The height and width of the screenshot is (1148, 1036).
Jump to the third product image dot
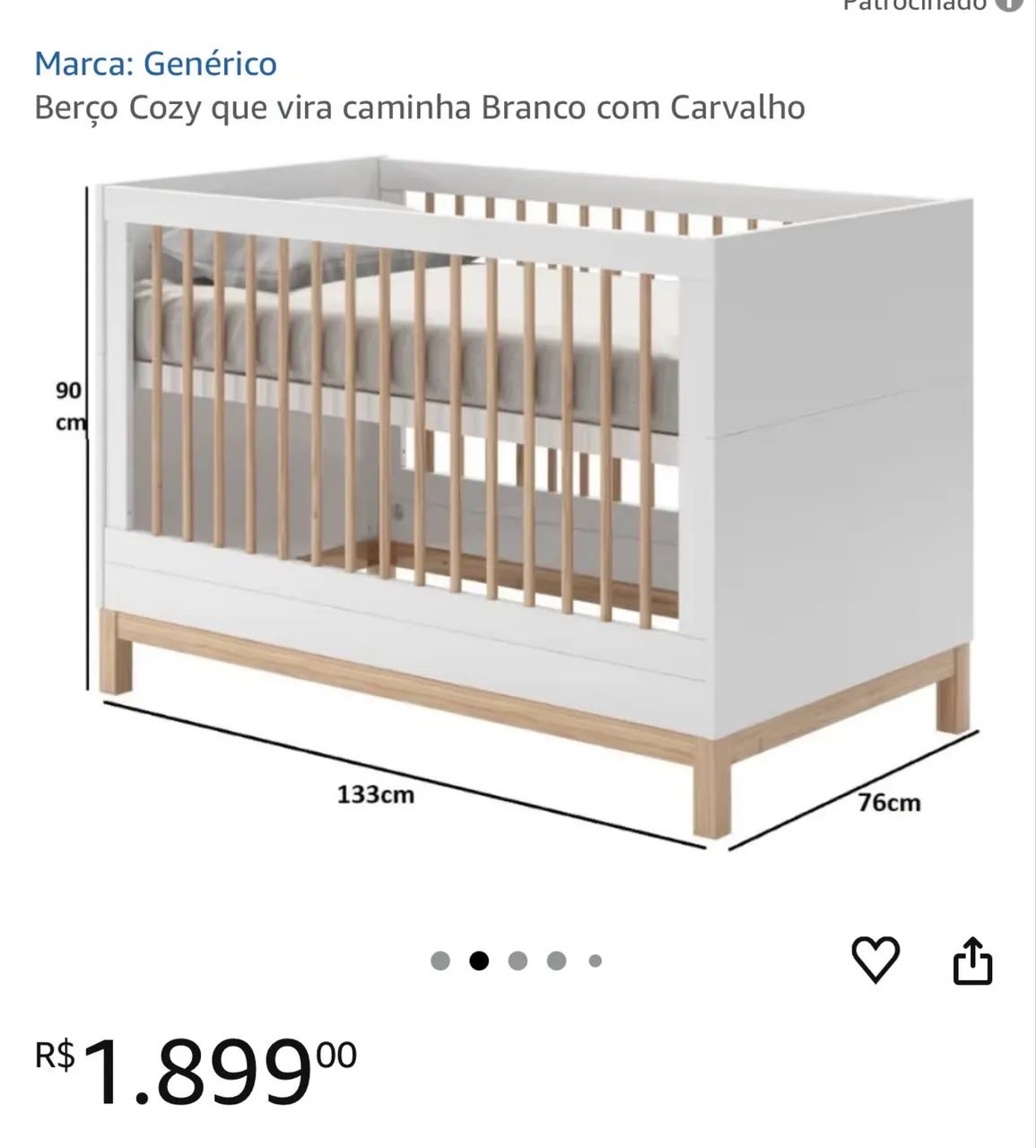coord(518,961)
